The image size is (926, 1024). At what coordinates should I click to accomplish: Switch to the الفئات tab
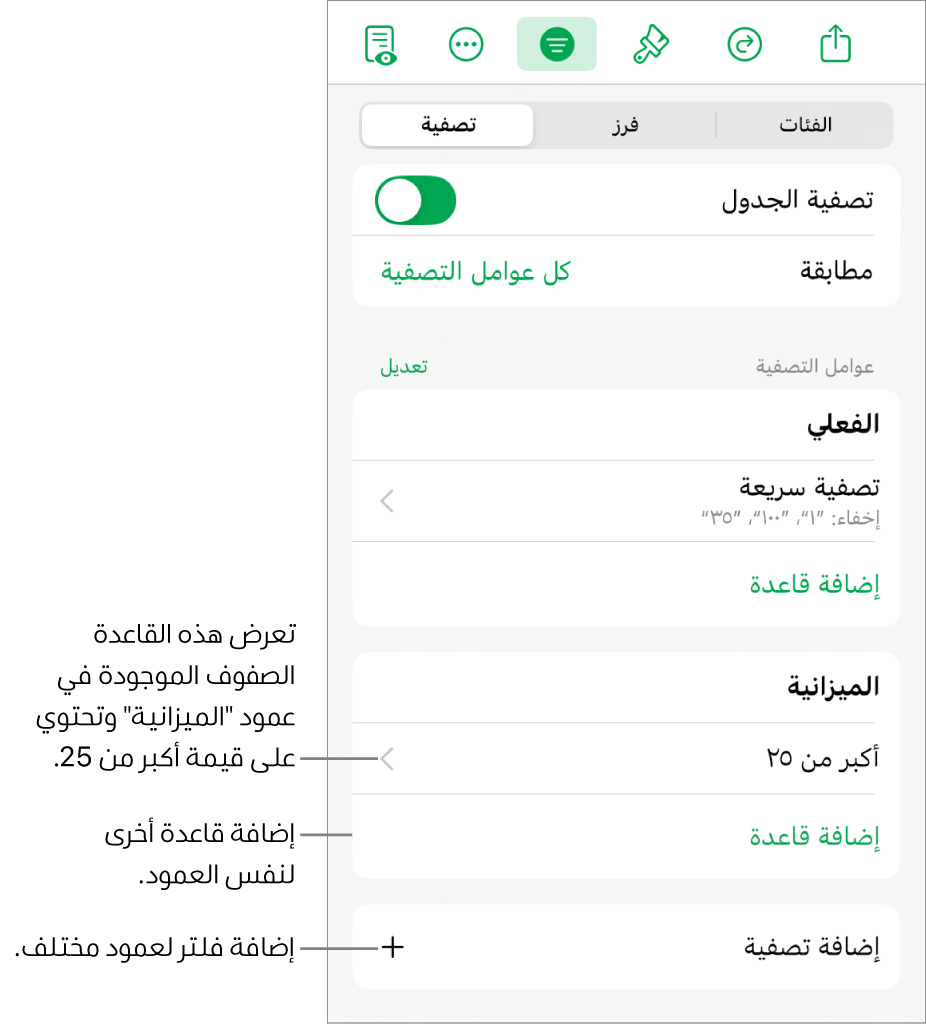[x=805, y=124]
